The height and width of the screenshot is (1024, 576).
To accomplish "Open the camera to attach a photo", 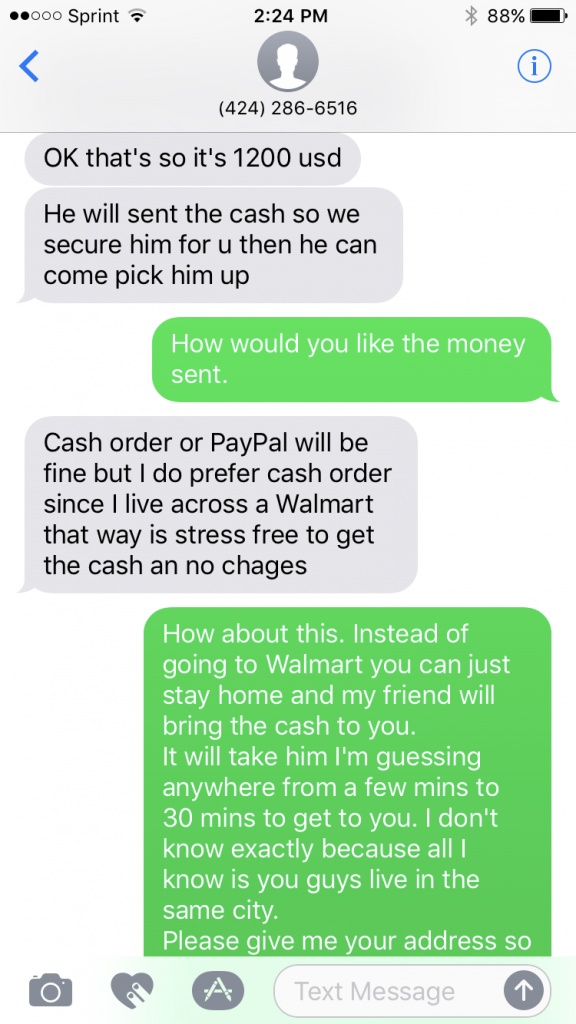I will coord(50,989).
